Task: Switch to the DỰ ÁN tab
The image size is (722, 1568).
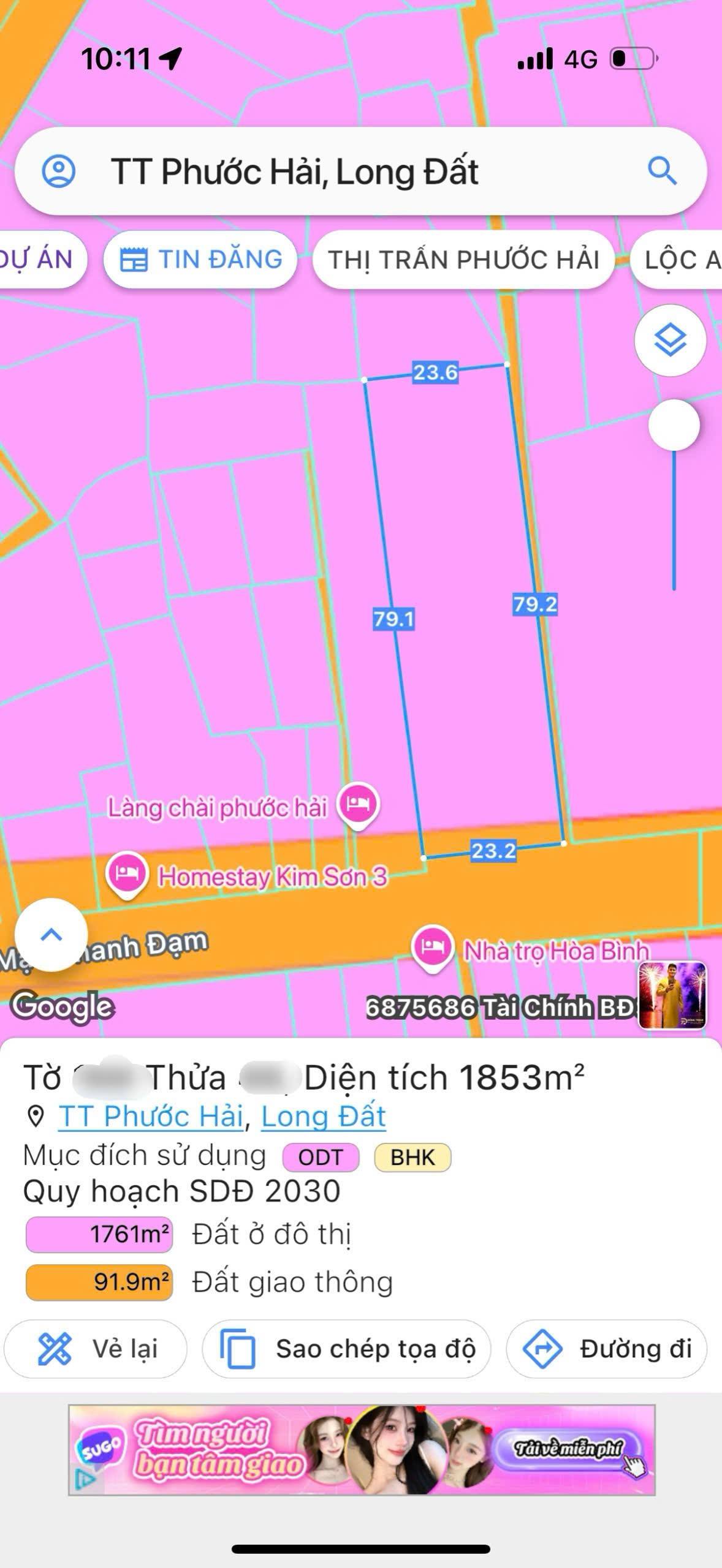Action: tap(38, 258)
